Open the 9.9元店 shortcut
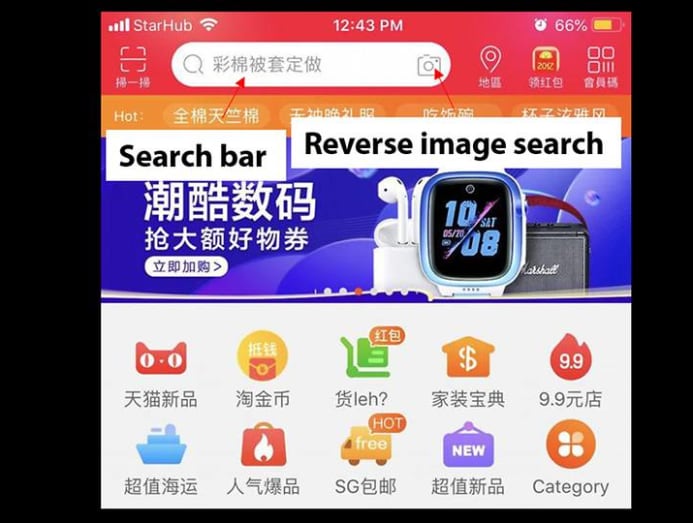This screenshot has height=523, width=693. pyautogui.click(x=570, y=372)
